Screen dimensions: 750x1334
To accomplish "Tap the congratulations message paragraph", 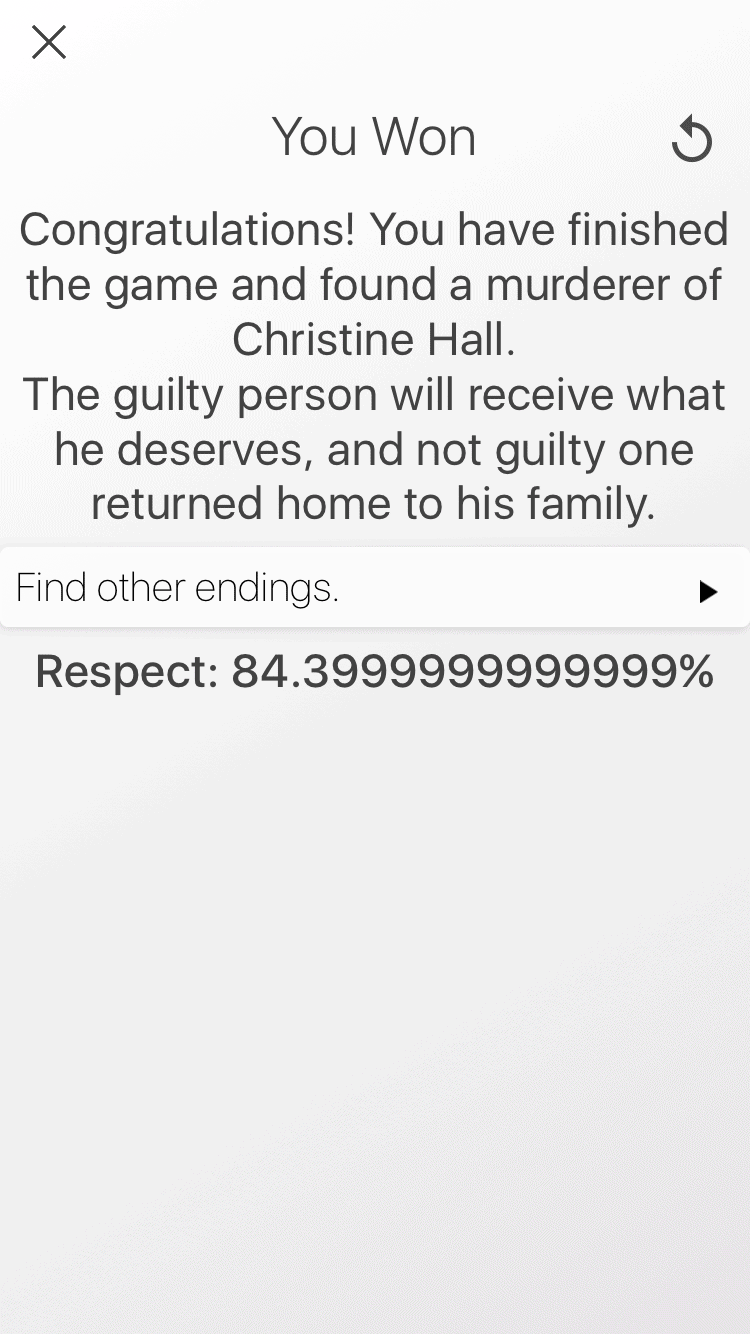I will click(x=375, y=283).
